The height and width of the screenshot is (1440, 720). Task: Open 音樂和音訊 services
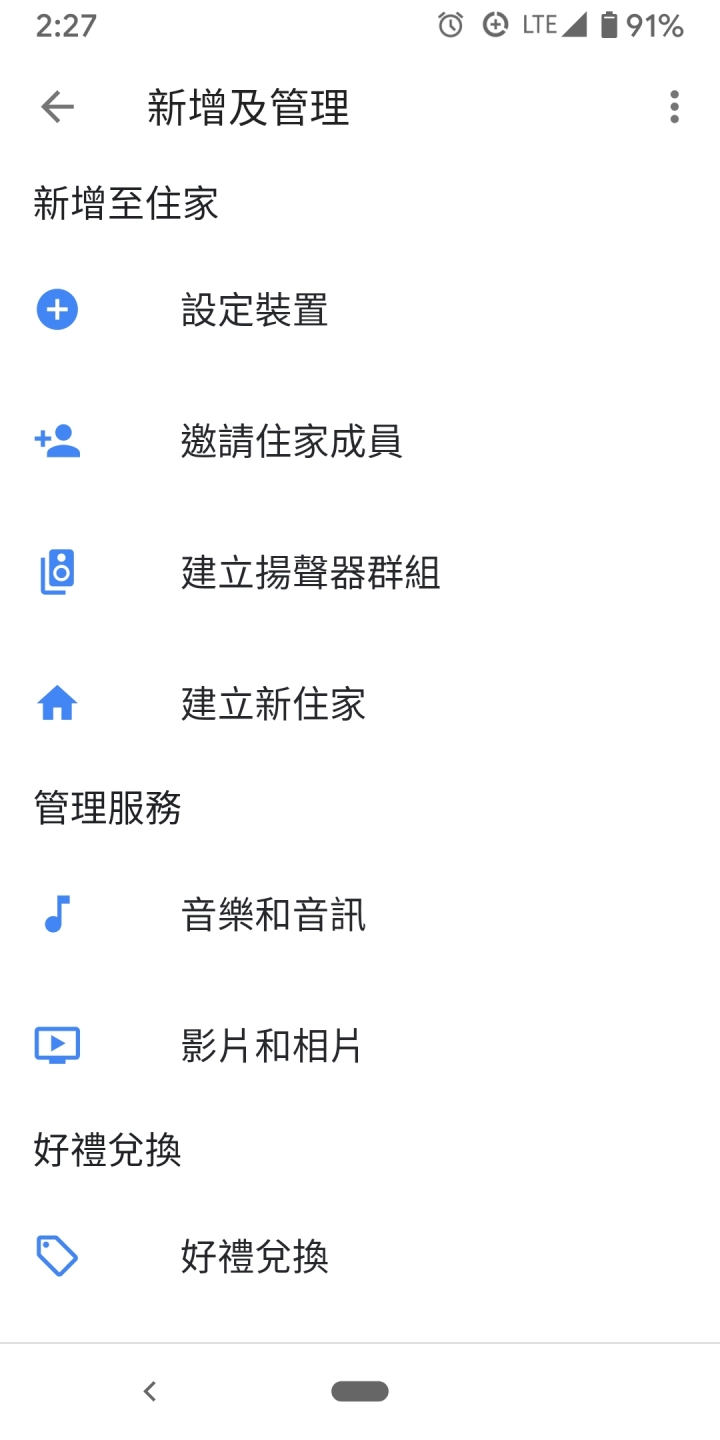(360, 915)
